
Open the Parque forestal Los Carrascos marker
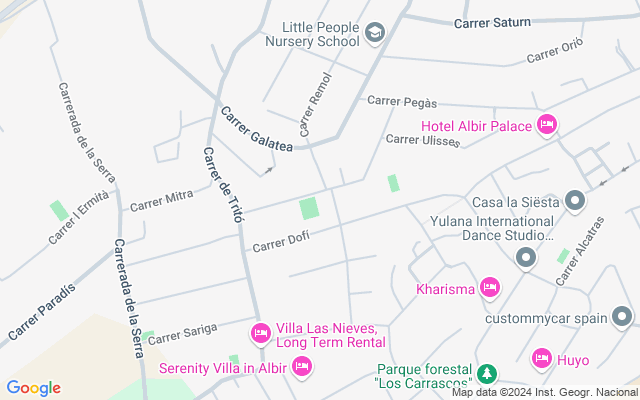pos(487,374)
